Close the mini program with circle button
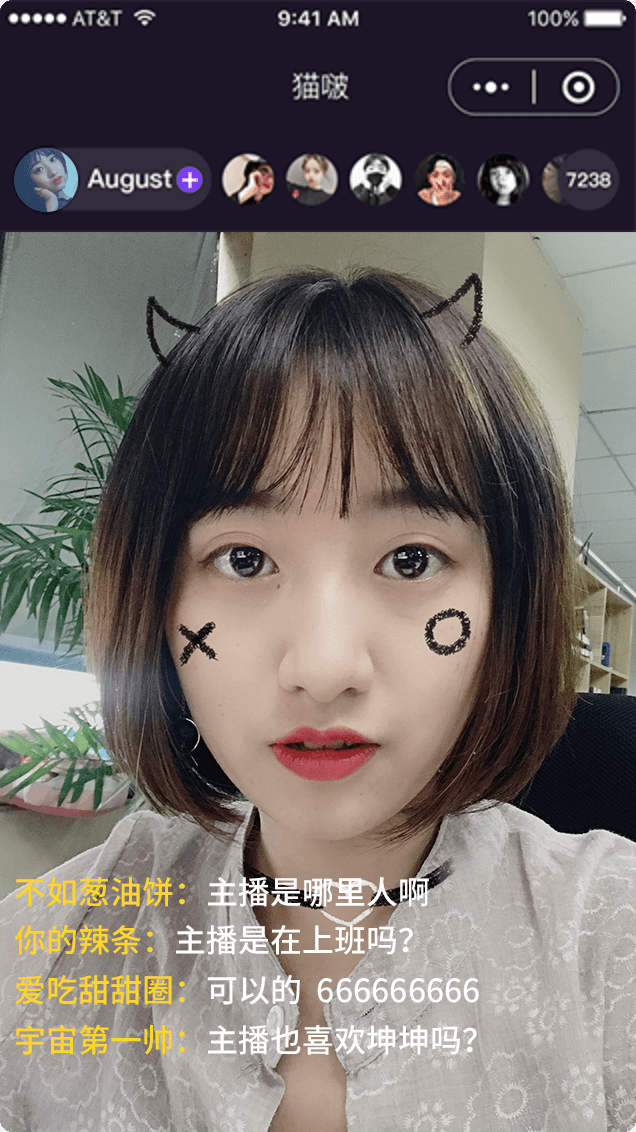636x1132 pixels. coord(578,88)
